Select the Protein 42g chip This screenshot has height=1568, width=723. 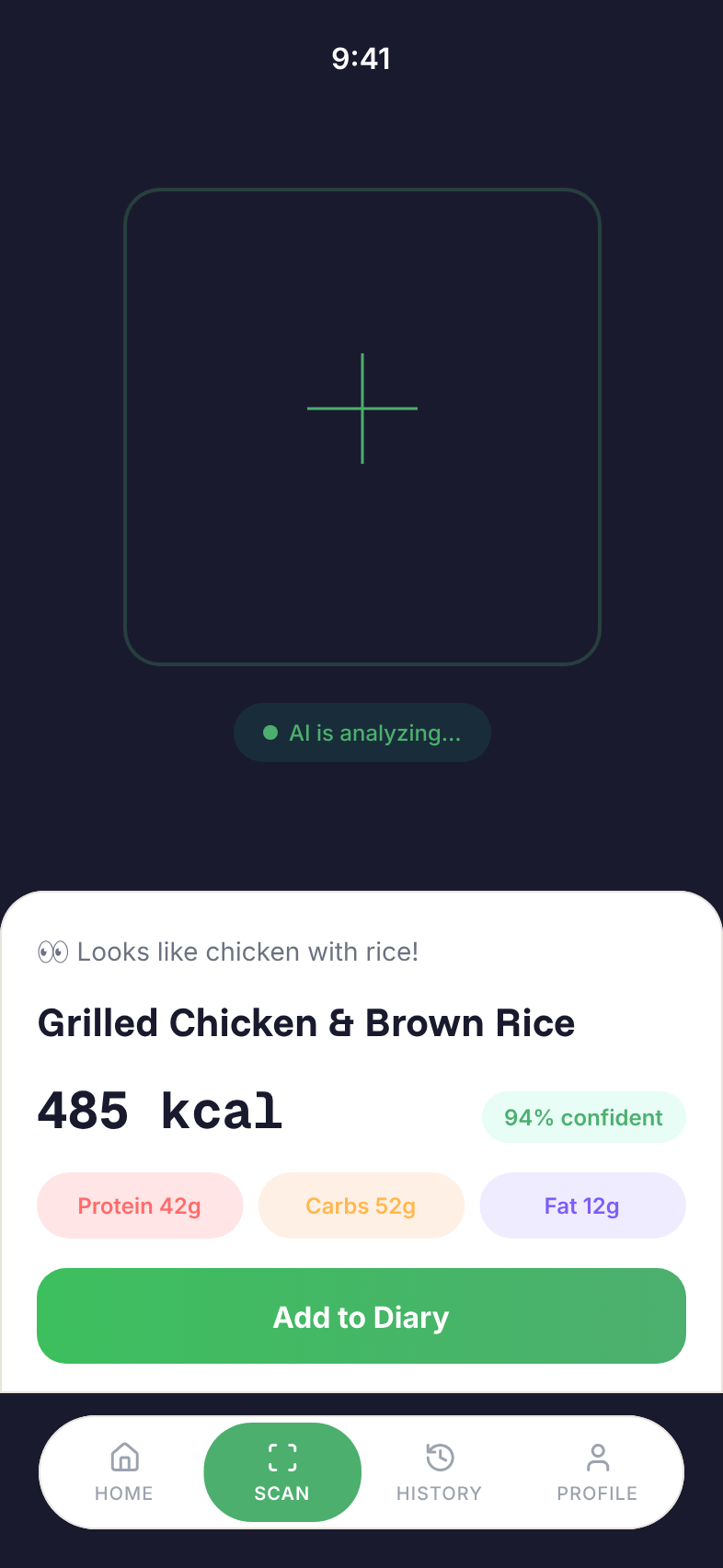click(140, 1205)
